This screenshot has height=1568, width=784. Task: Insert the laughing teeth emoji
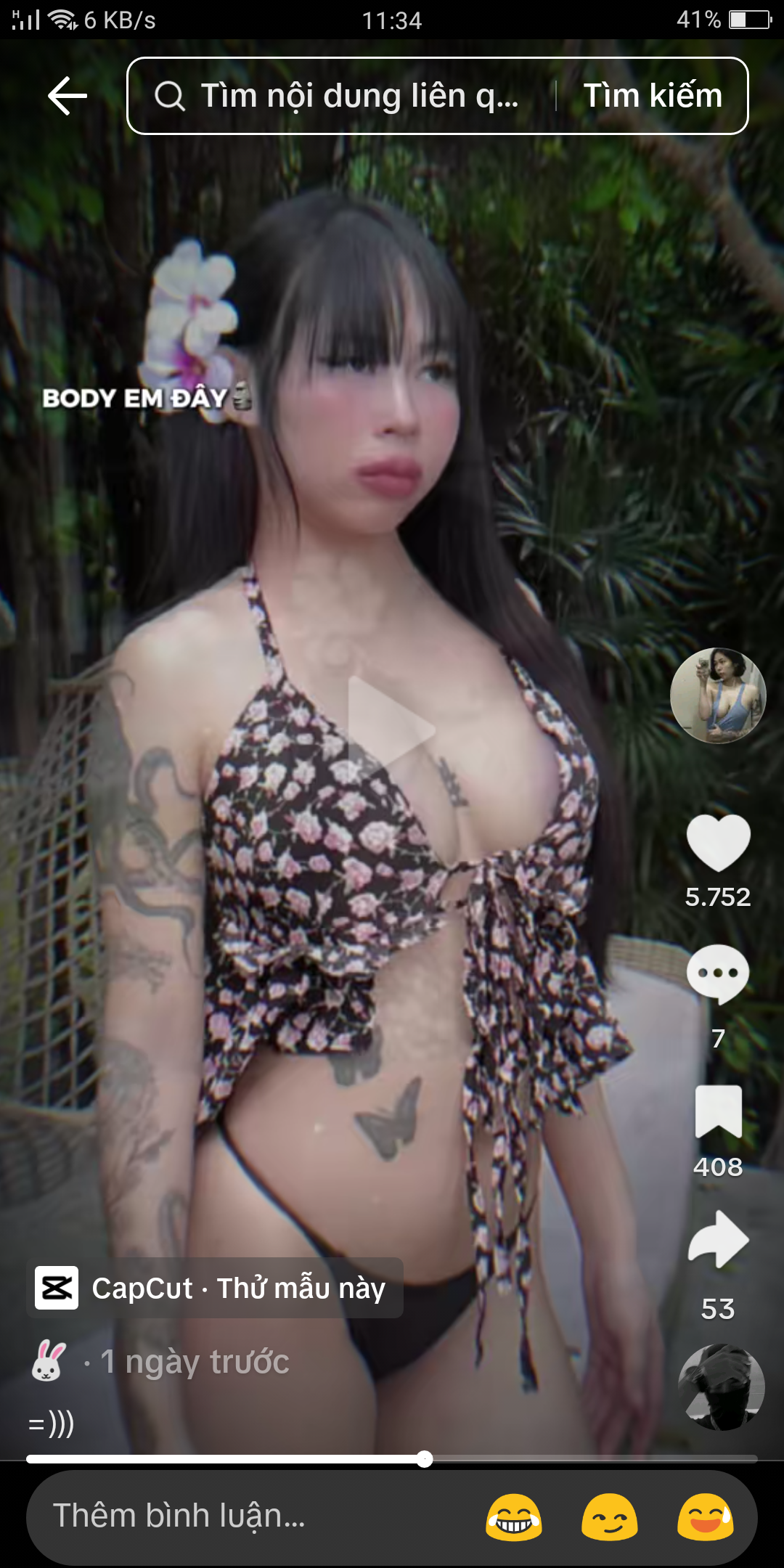514,1517
